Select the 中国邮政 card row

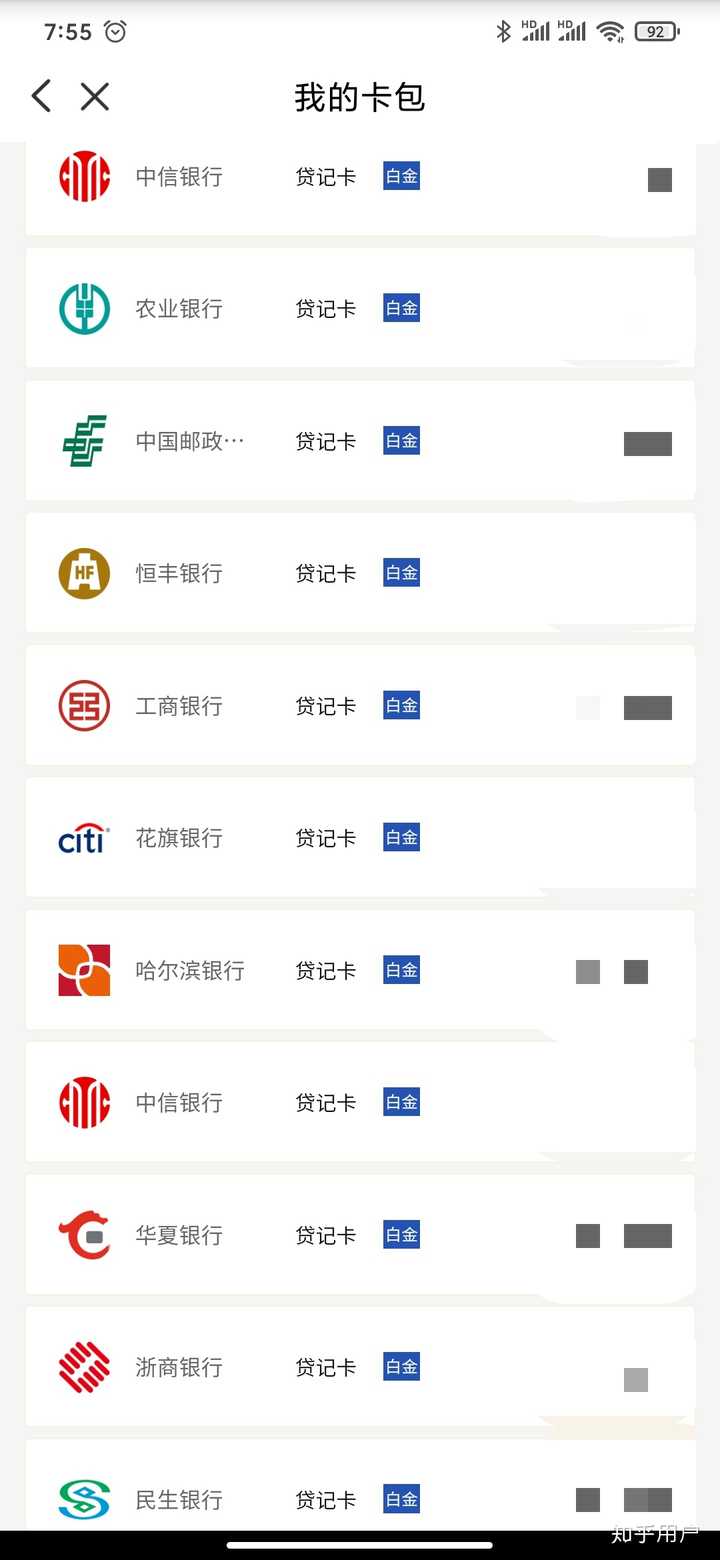pyautogui.click(x=360, y=441)
